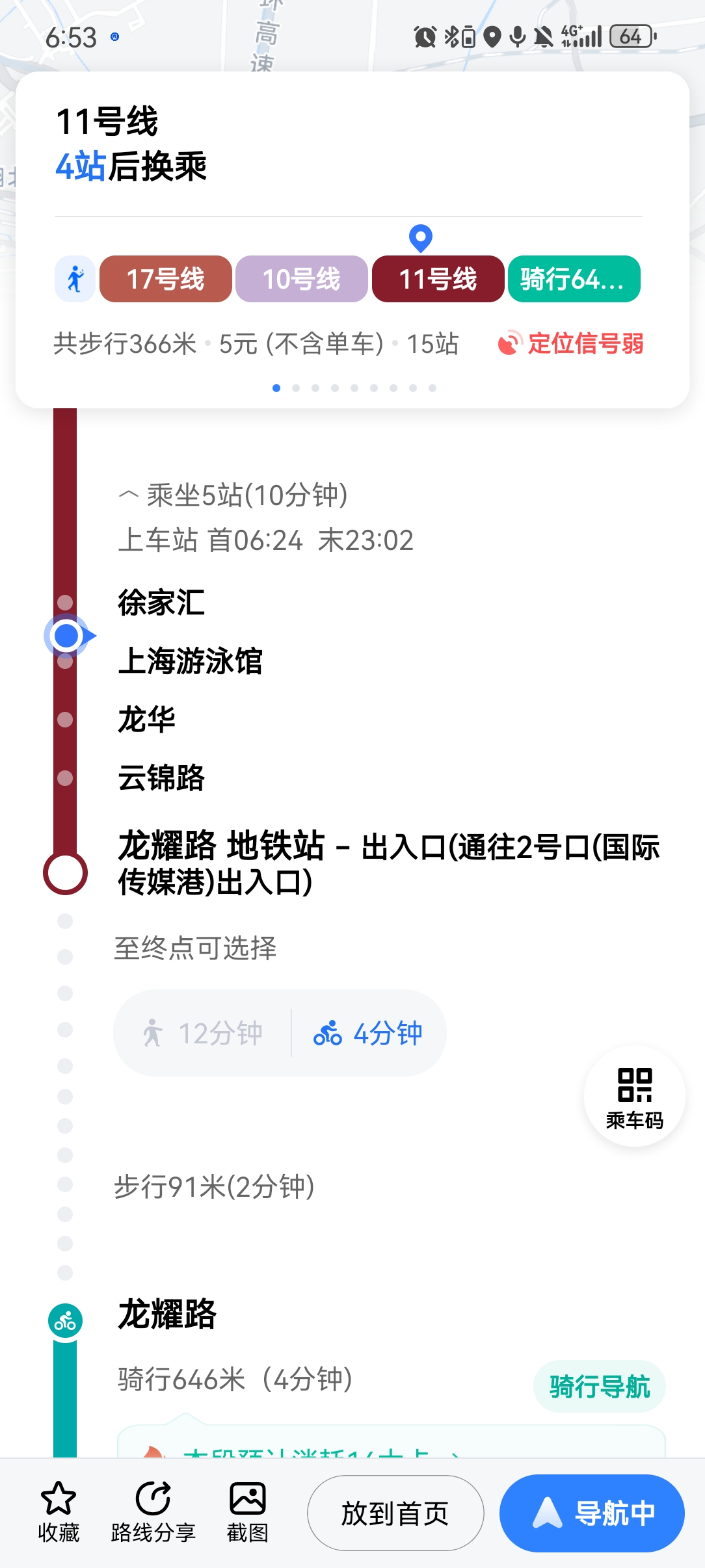This screenshot has width=705, height=1568.
Task: Jump to the 骑行 cycling segment
Action: coord(574,279)
